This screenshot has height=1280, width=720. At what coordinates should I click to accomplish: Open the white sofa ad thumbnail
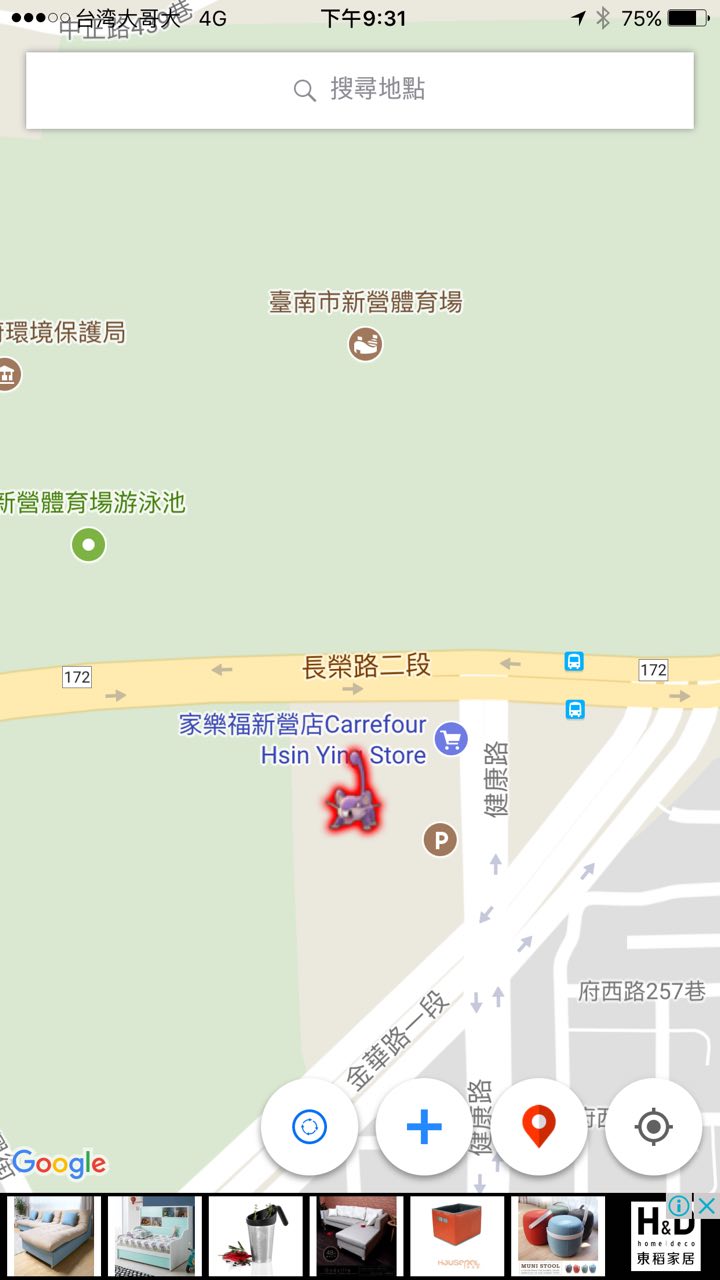[x=357, y=1237]
